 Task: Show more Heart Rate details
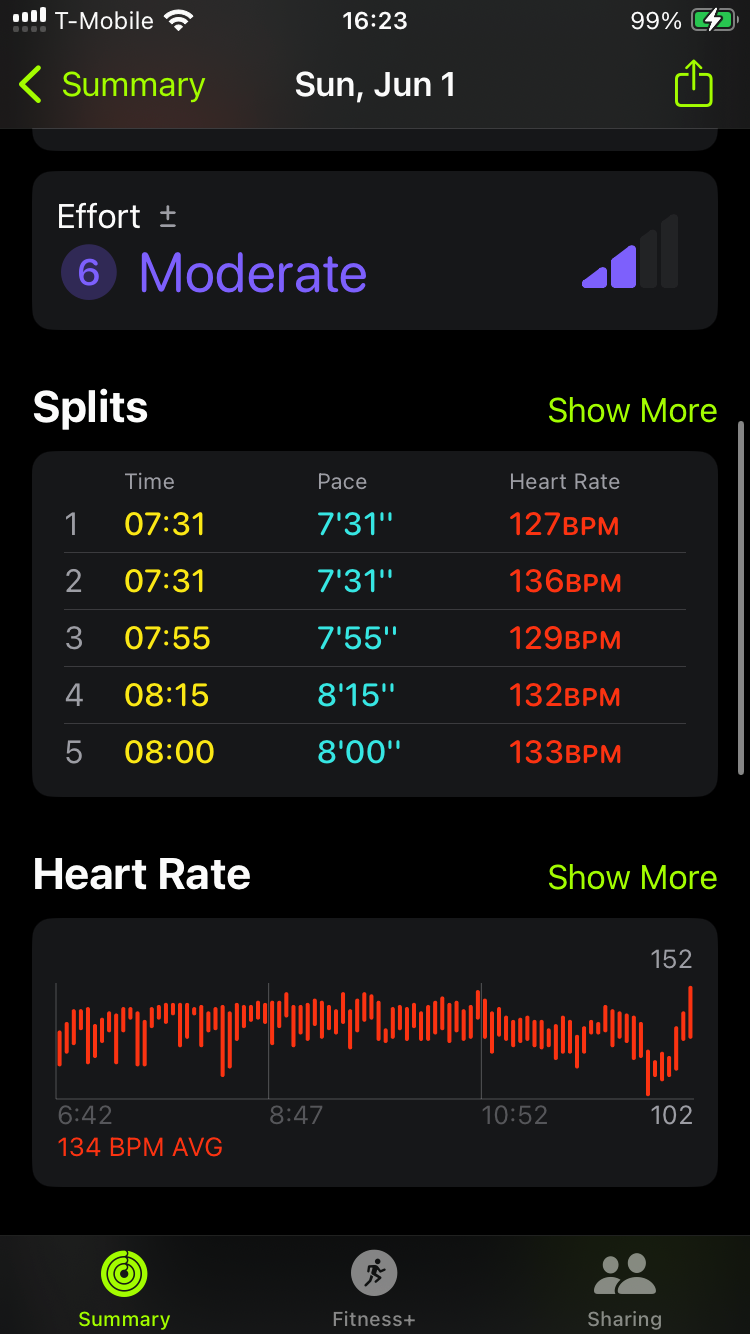click(632, 877)
